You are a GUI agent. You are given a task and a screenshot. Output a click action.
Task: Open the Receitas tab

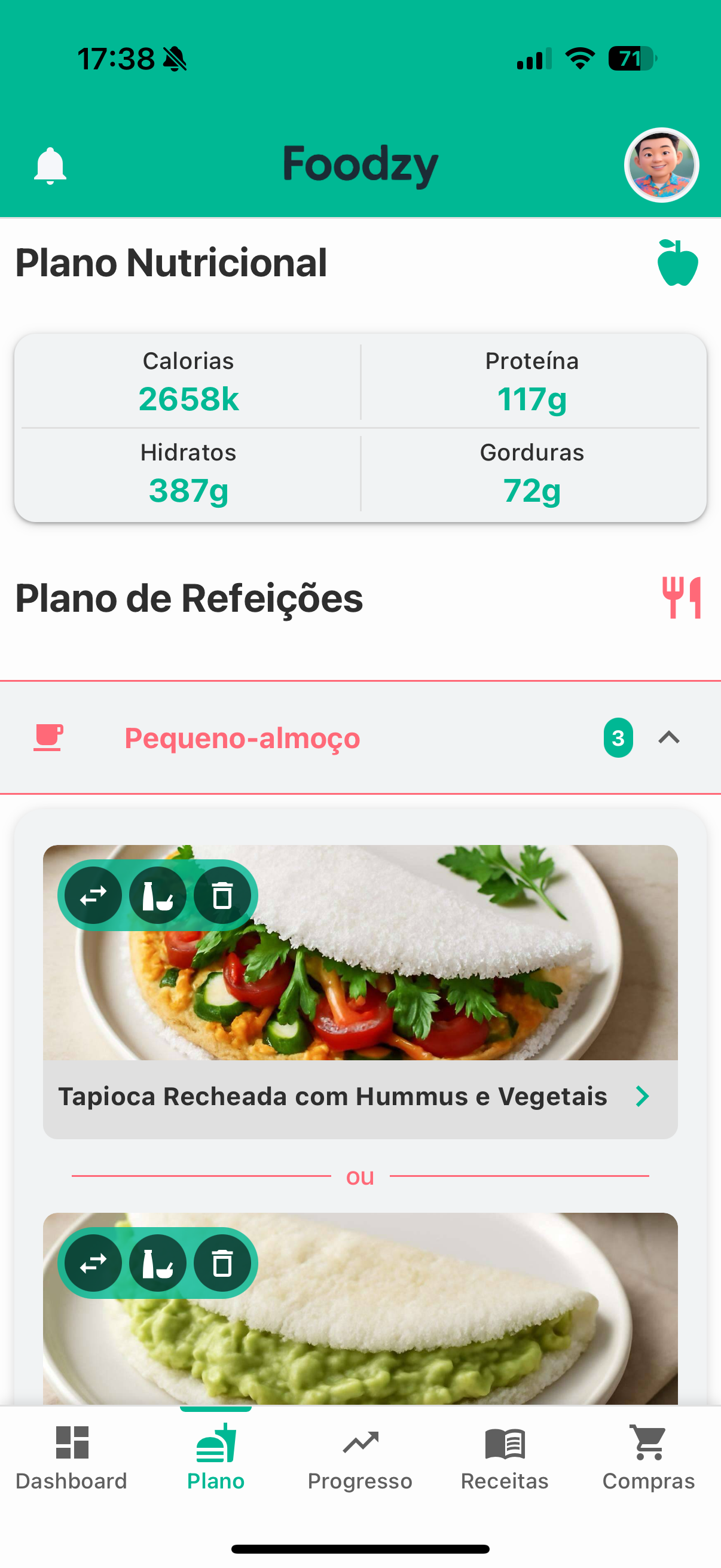(505, 1457)
